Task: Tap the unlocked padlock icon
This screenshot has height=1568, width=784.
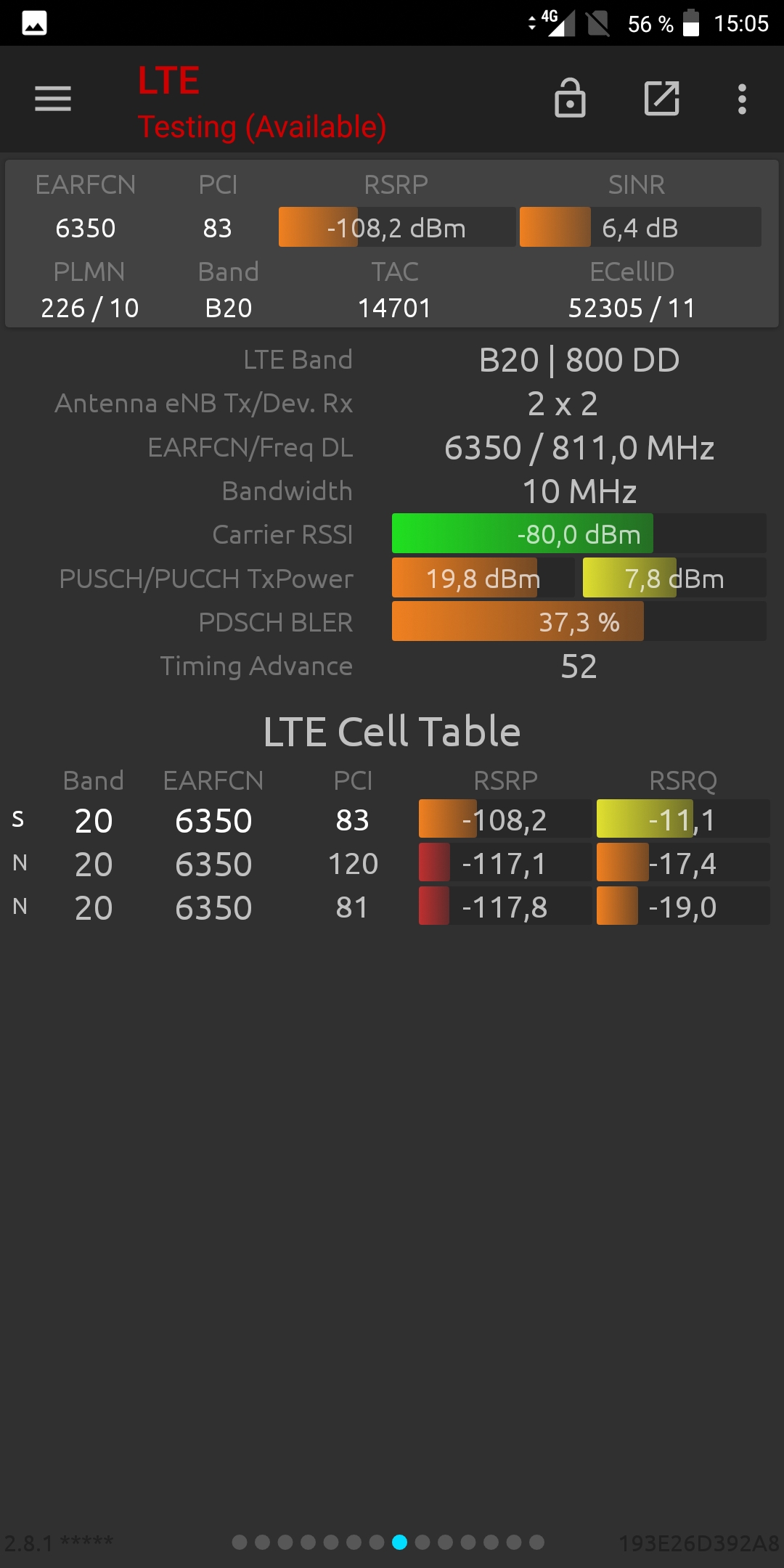Action: pos(570,98)
